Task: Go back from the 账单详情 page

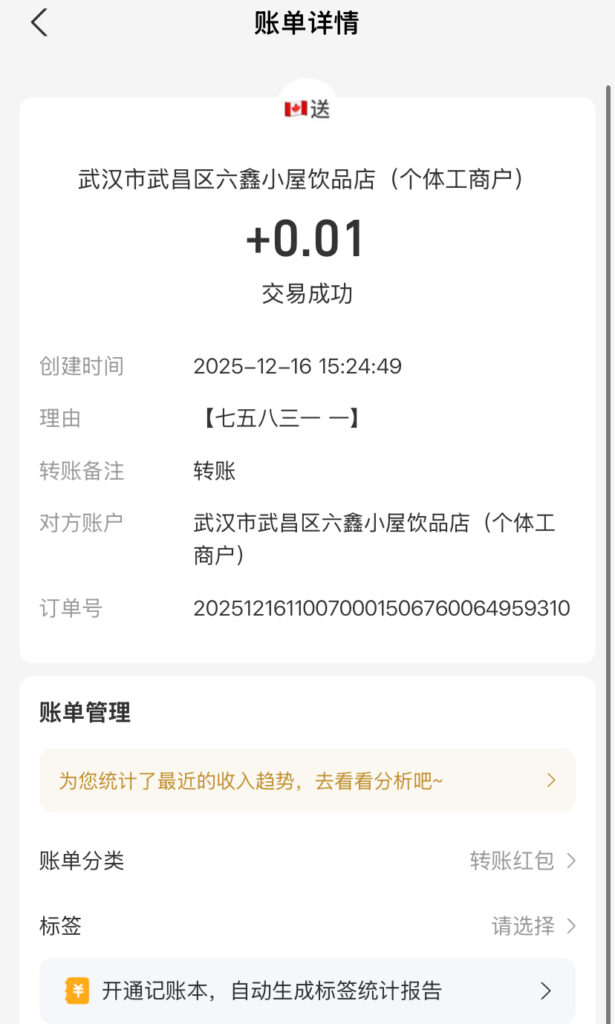Action: (39, 23)
